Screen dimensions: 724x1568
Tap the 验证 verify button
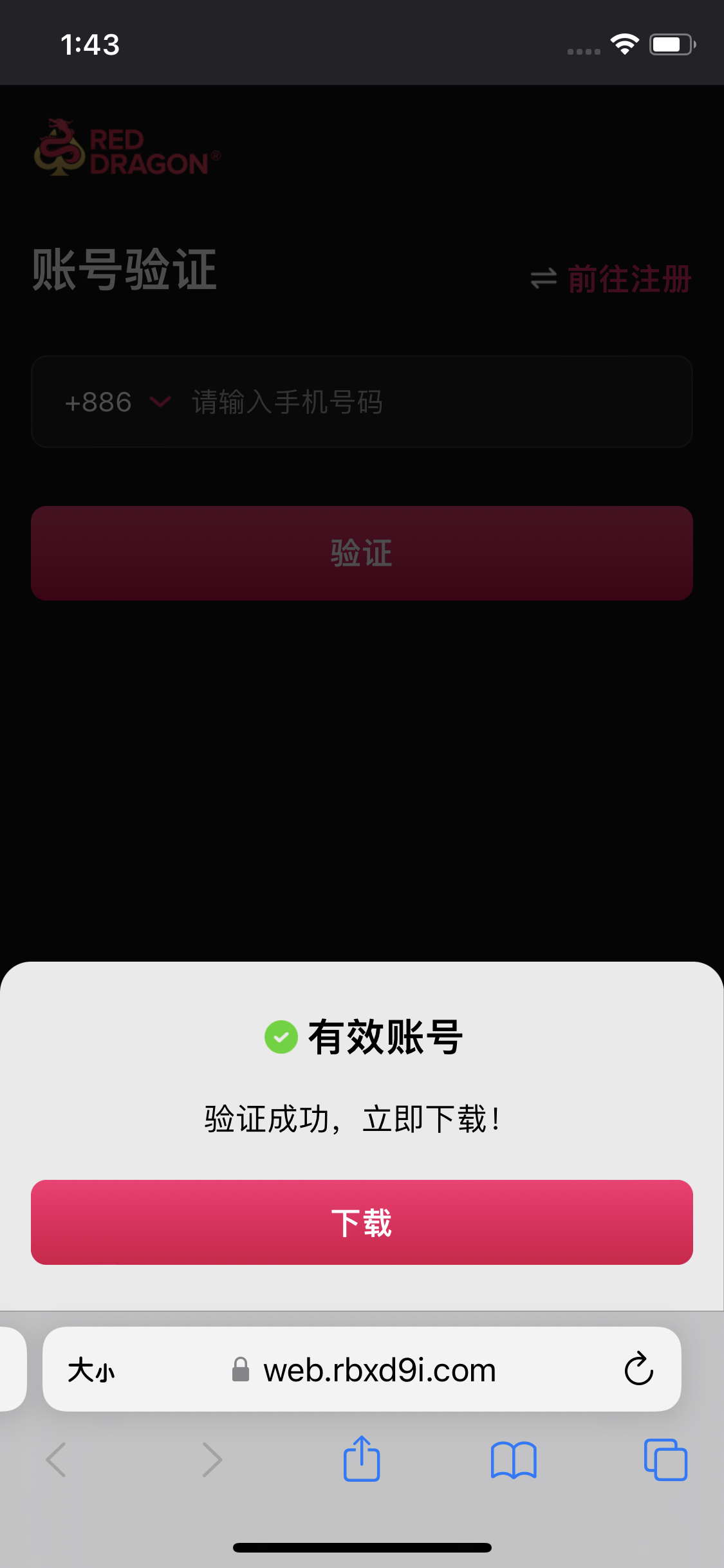click(x=362, y=552)
